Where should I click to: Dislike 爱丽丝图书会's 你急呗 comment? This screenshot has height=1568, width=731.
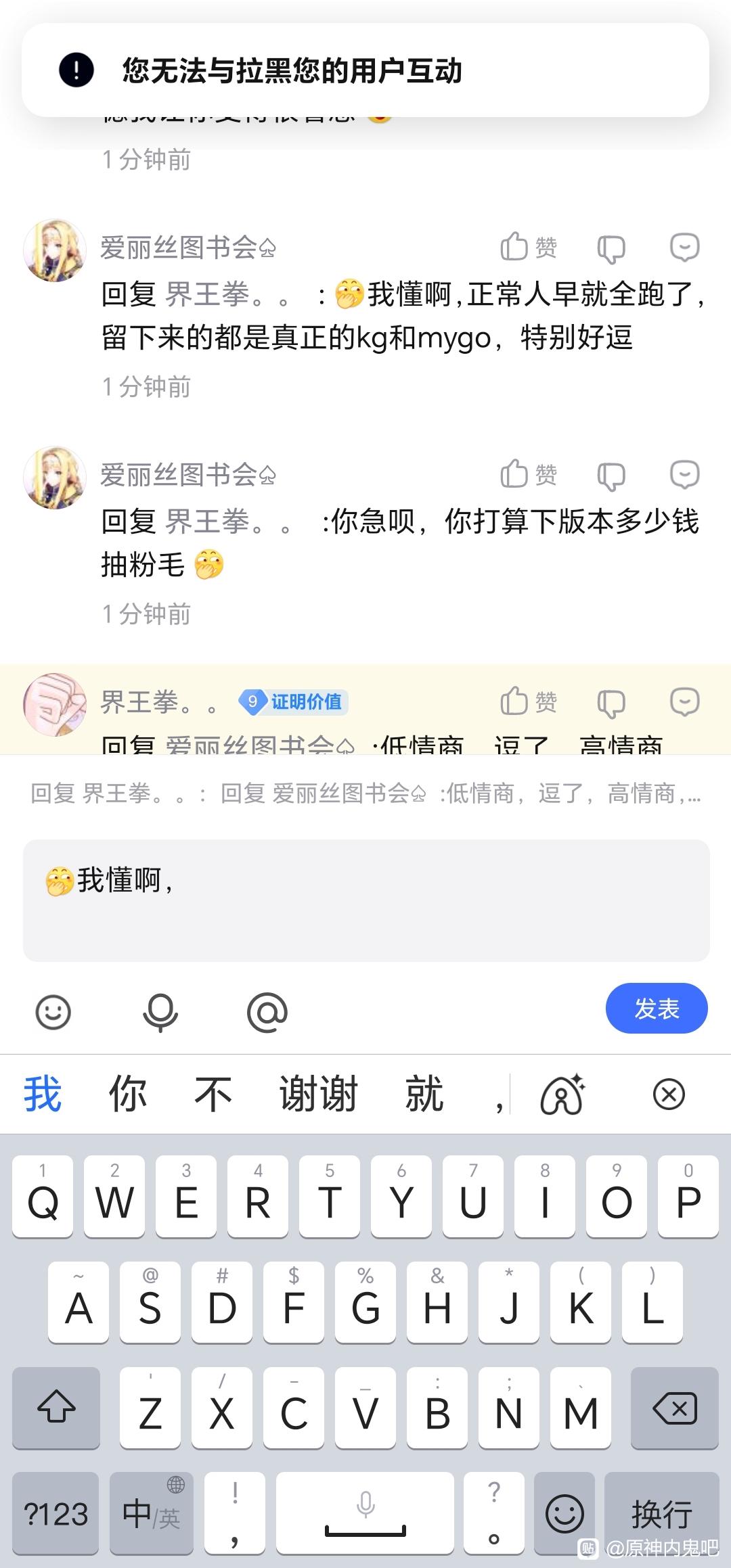pyautogui.click(x=611, y=476)
